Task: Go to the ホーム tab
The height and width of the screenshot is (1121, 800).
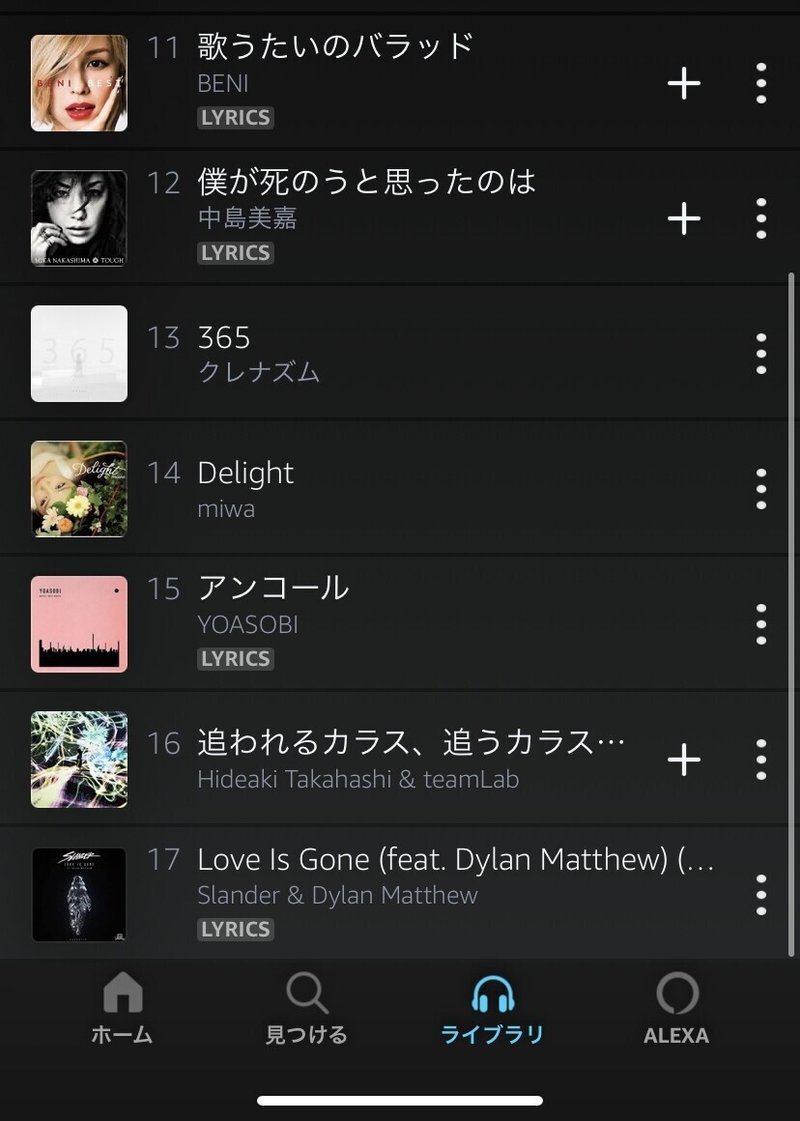Action: pos(122,1008)
